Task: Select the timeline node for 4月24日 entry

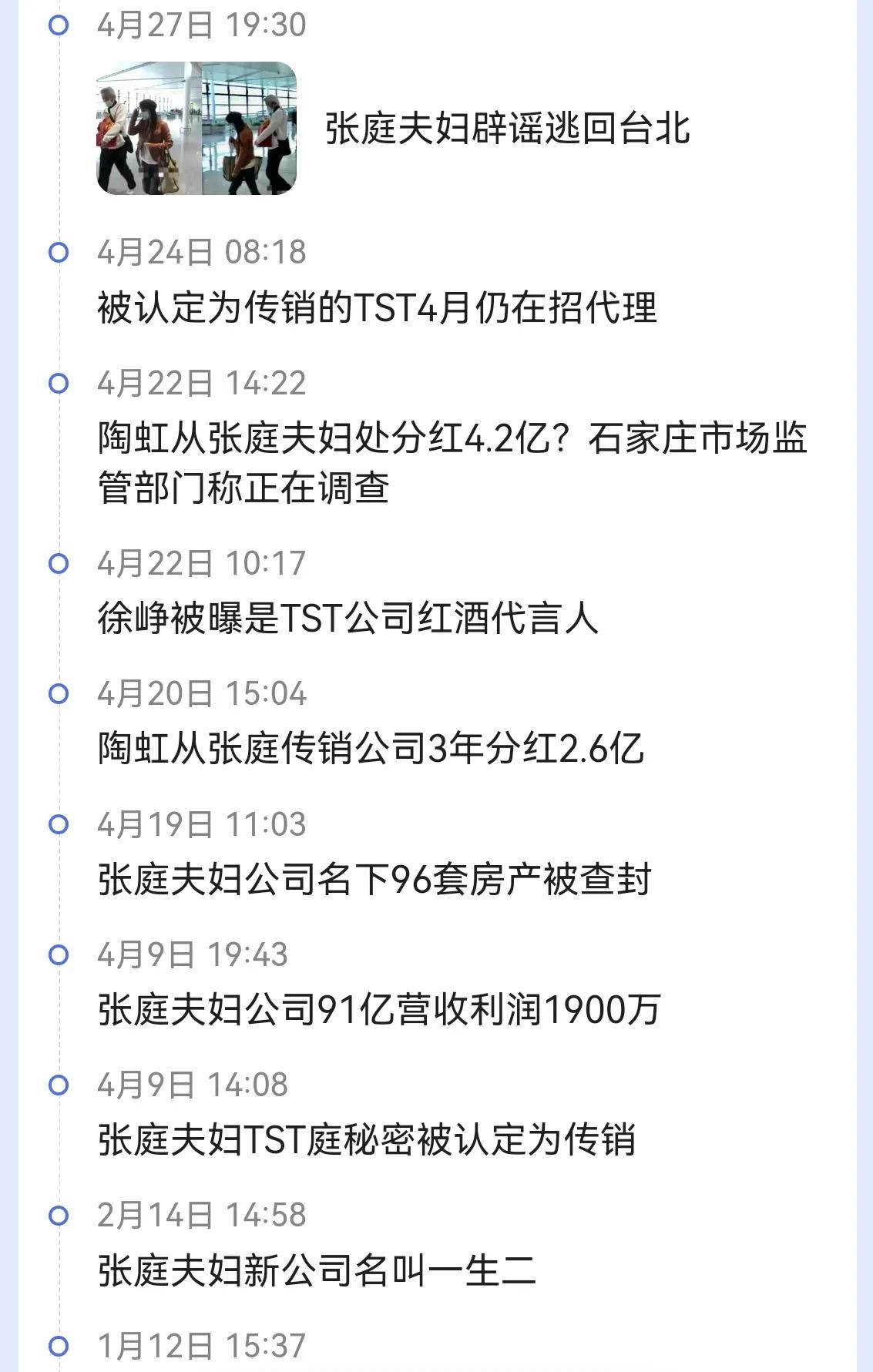Action: [x=58, y=252]
